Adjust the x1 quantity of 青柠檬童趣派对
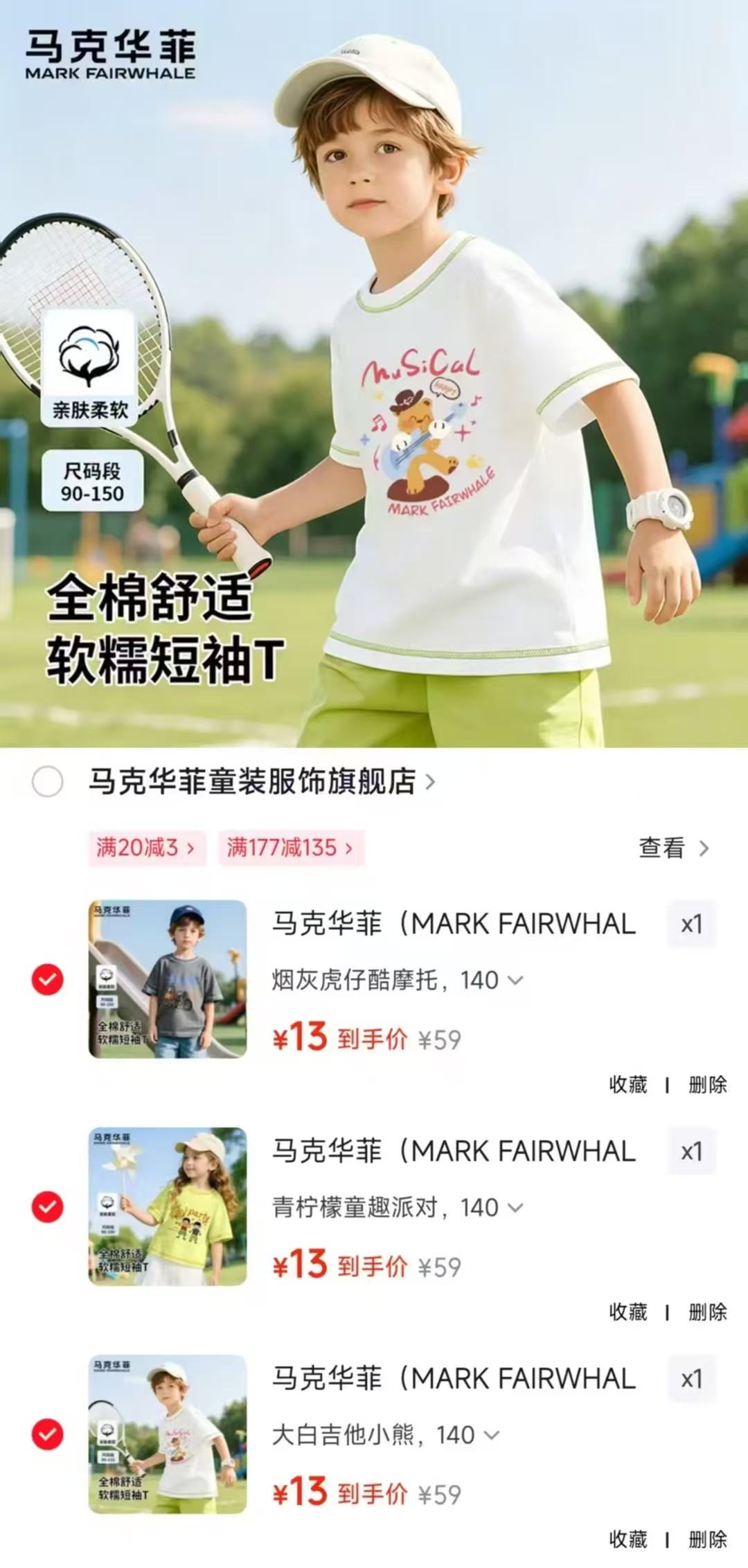 pos(691,1151)
